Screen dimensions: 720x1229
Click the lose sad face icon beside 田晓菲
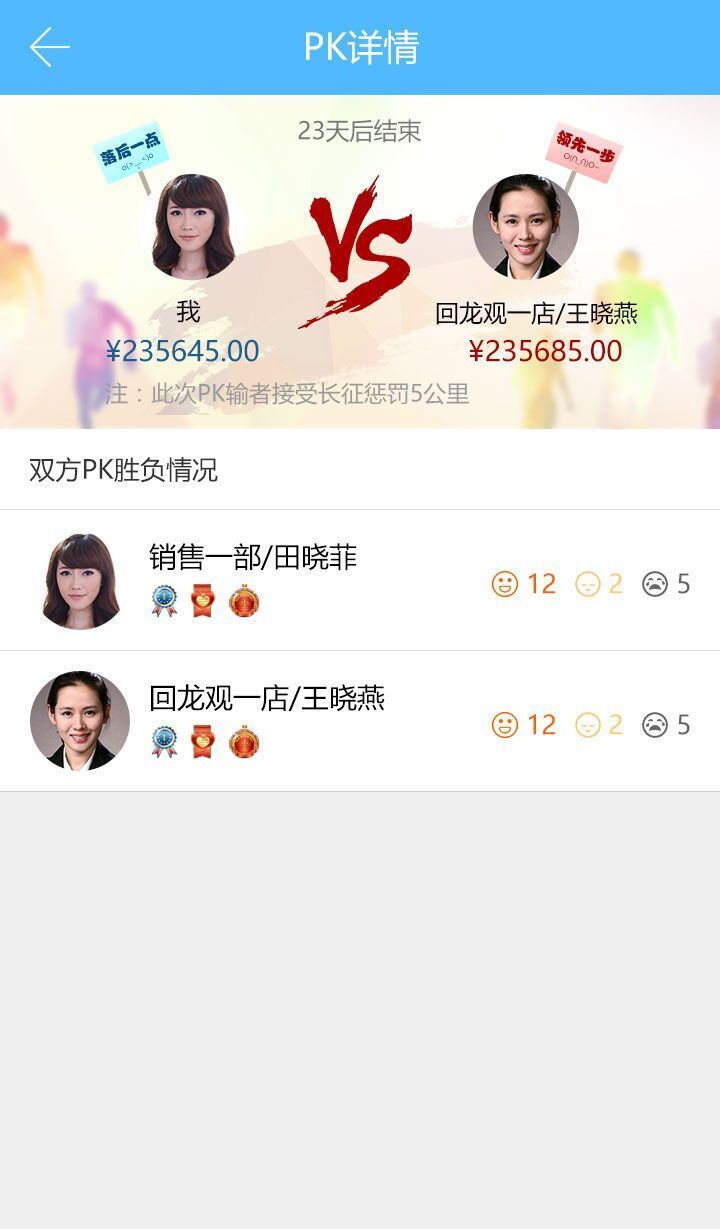[657, 583]
